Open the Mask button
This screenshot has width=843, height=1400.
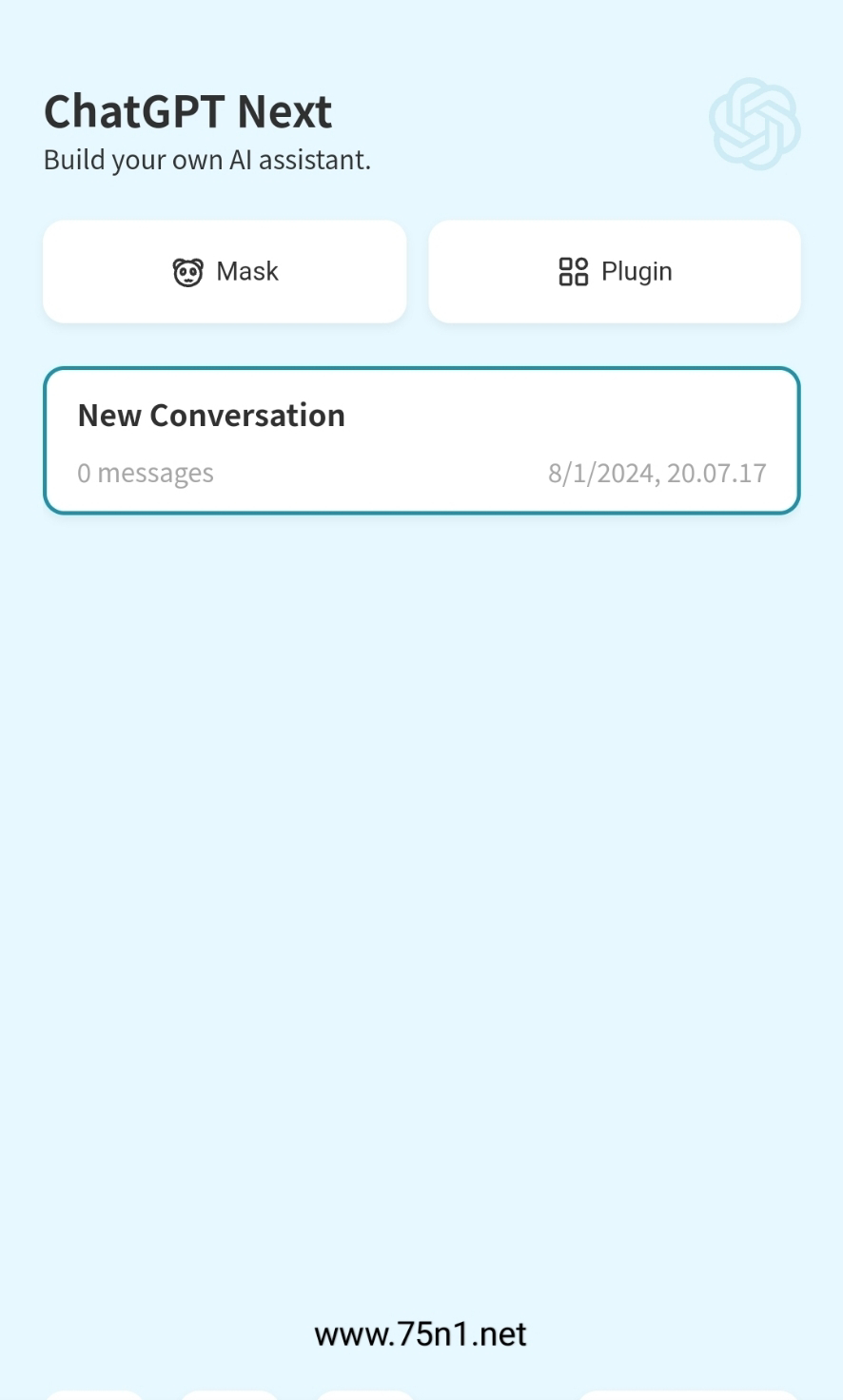(225, 272)
